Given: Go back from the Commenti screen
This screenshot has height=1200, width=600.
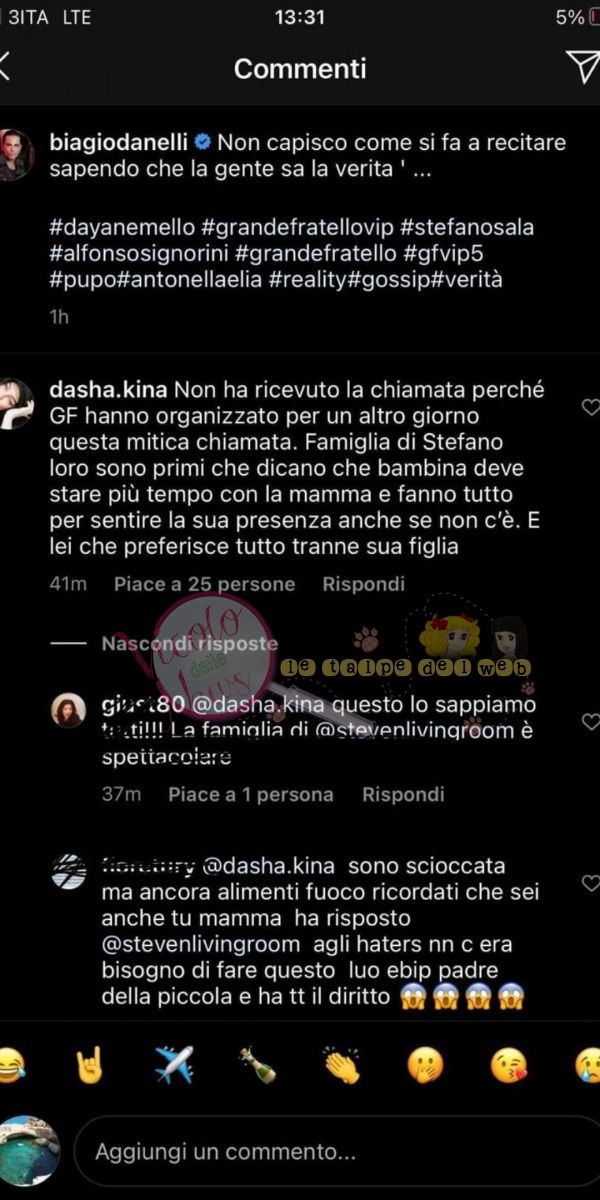Looking at the screenshot, I should [x=5, y=67].
